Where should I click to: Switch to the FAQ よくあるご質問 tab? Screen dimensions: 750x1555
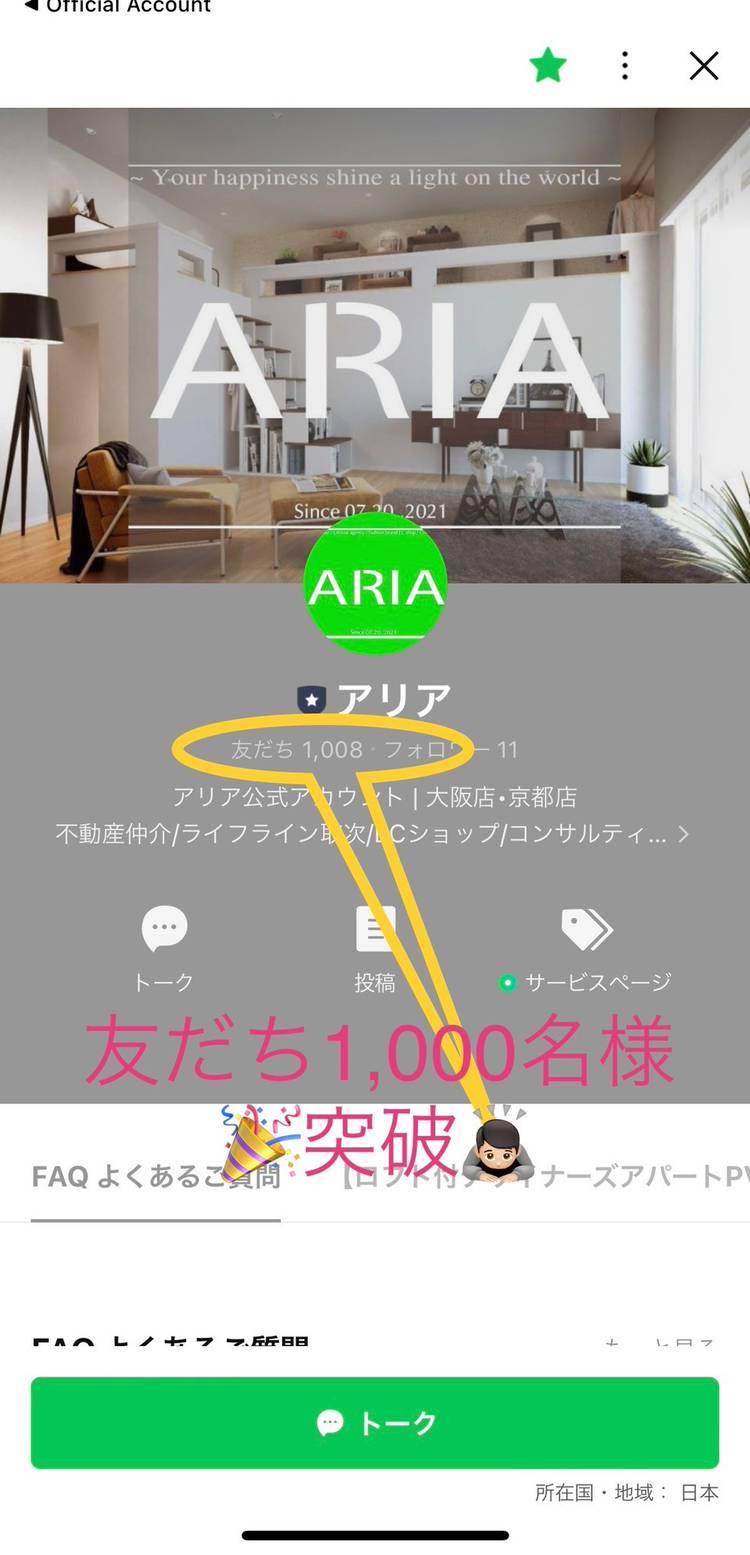pyautogui.click(x=155, y=1176)
